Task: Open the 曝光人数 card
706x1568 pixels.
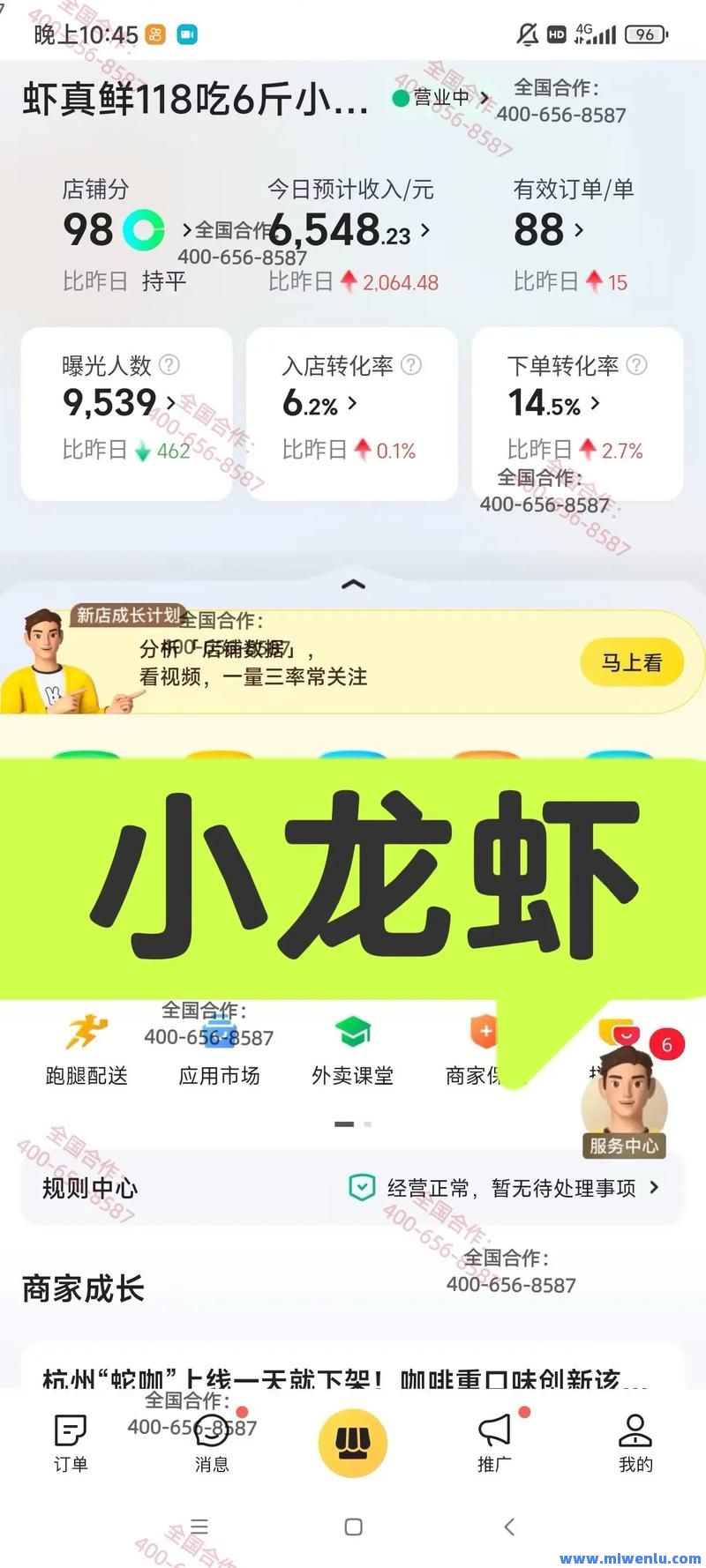Action: 126,414
